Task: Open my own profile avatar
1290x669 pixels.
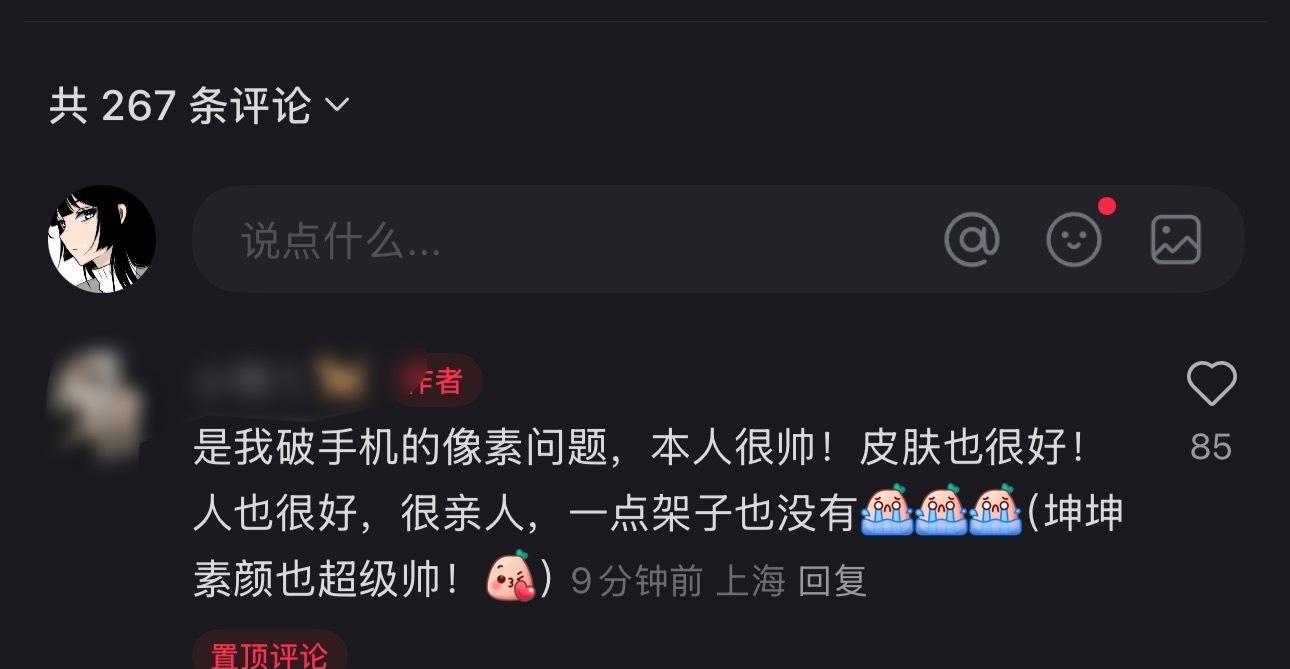Action: [x=102, y=239]
